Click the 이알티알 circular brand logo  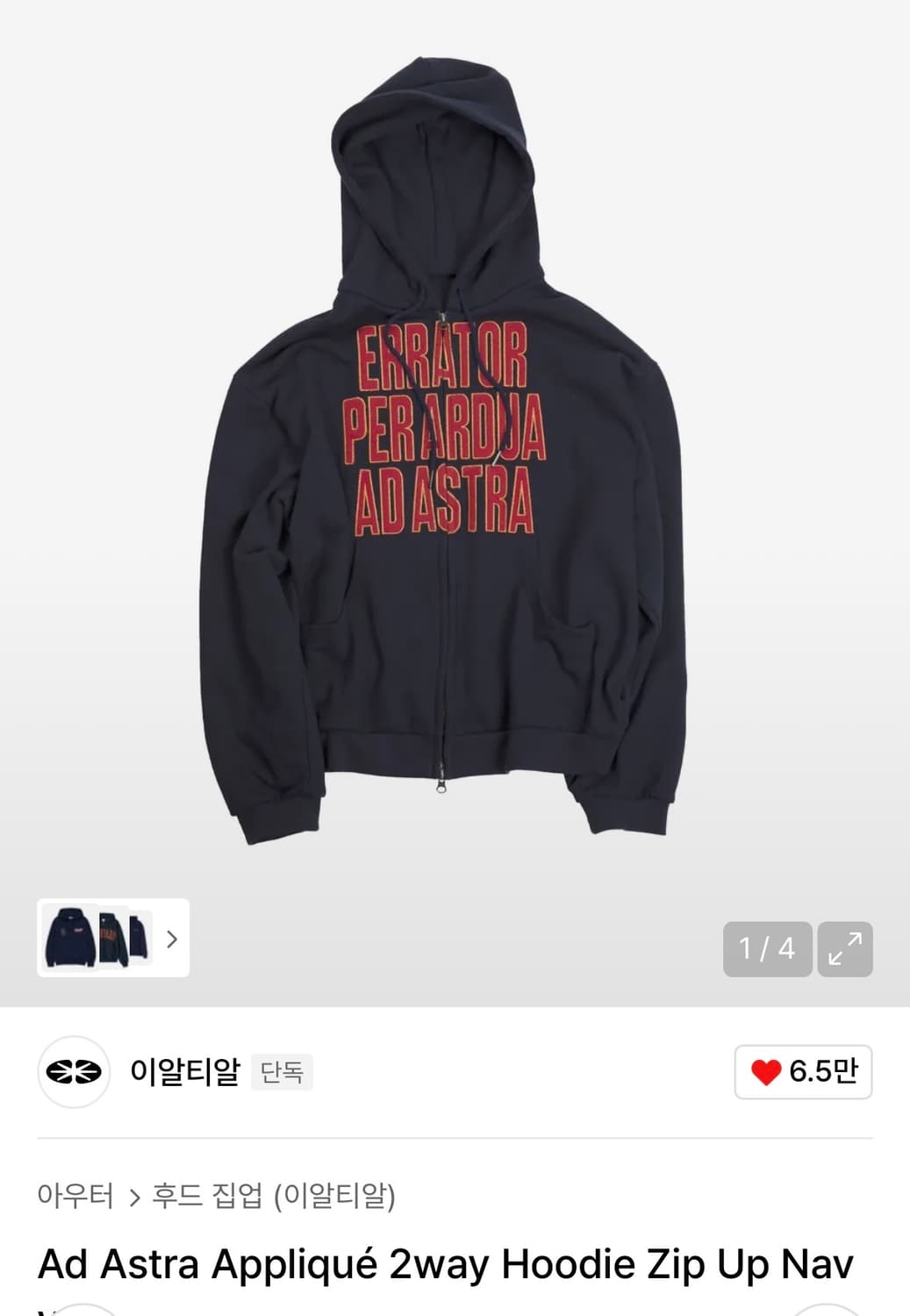(x=74, y=1072)
